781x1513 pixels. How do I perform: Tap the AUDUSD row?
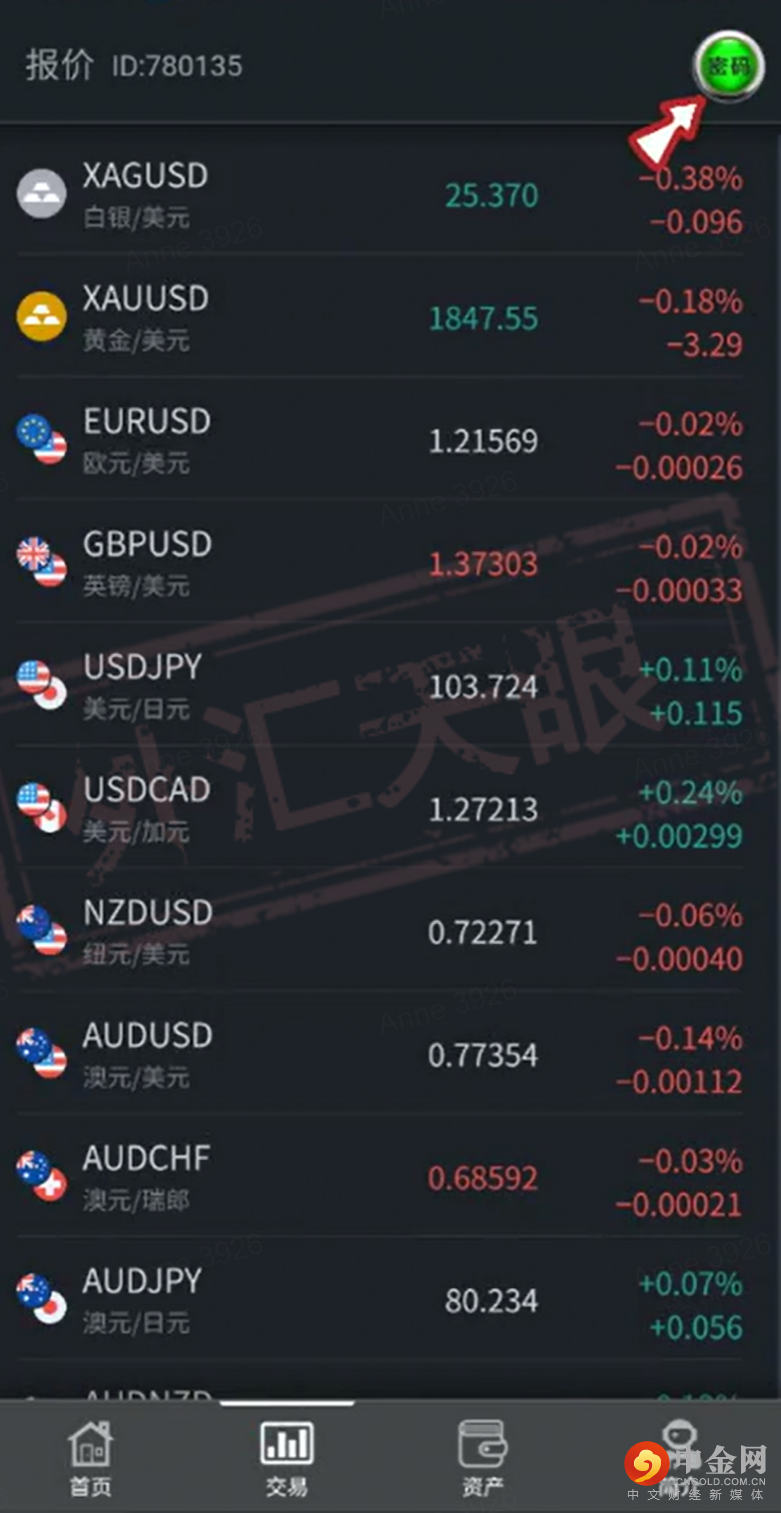380,1056
